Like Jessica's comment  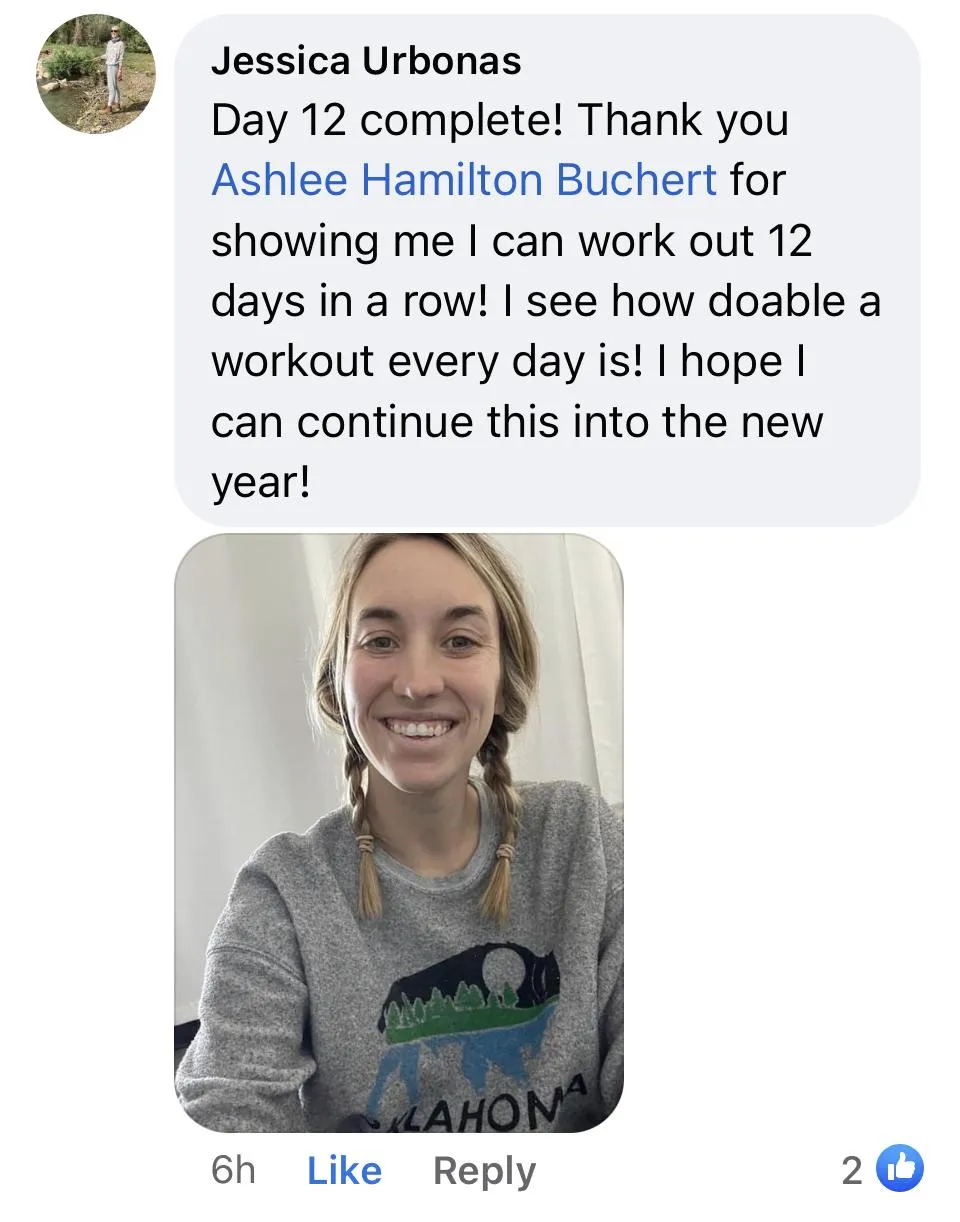[x=344, y=1170]
